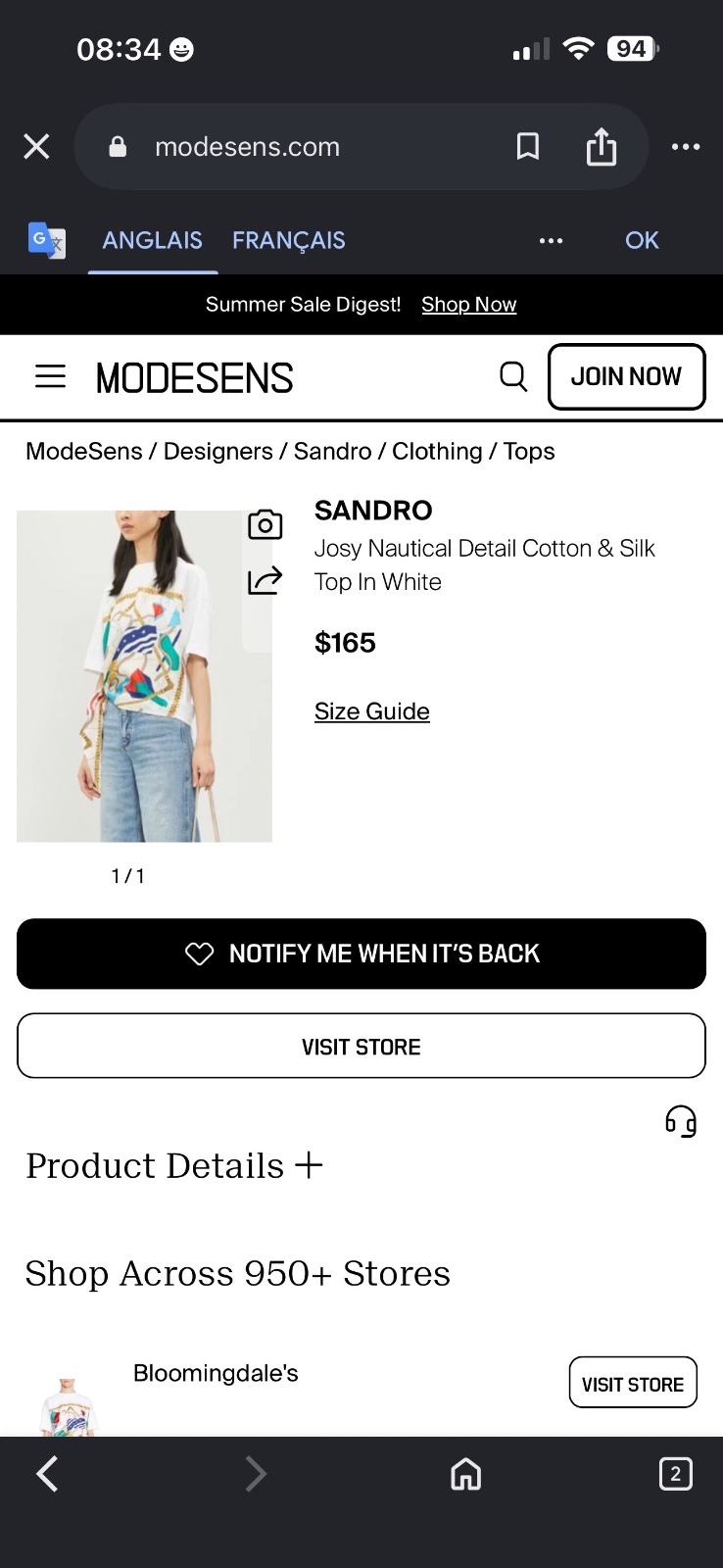Search by photo with the camera icon
The width and height of the screenshot is (723, 1568).
[265, 525]
